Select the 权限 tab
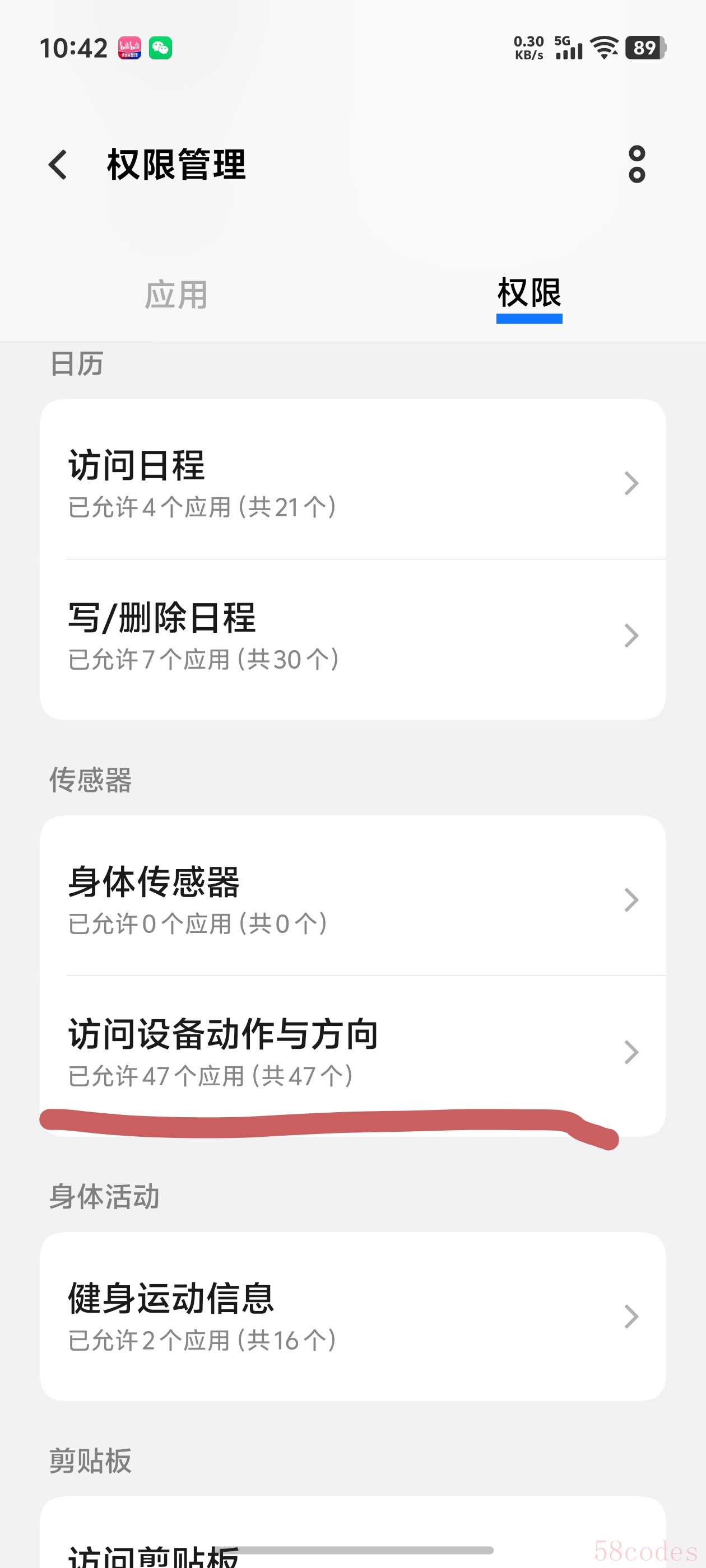 click(529, 294)
